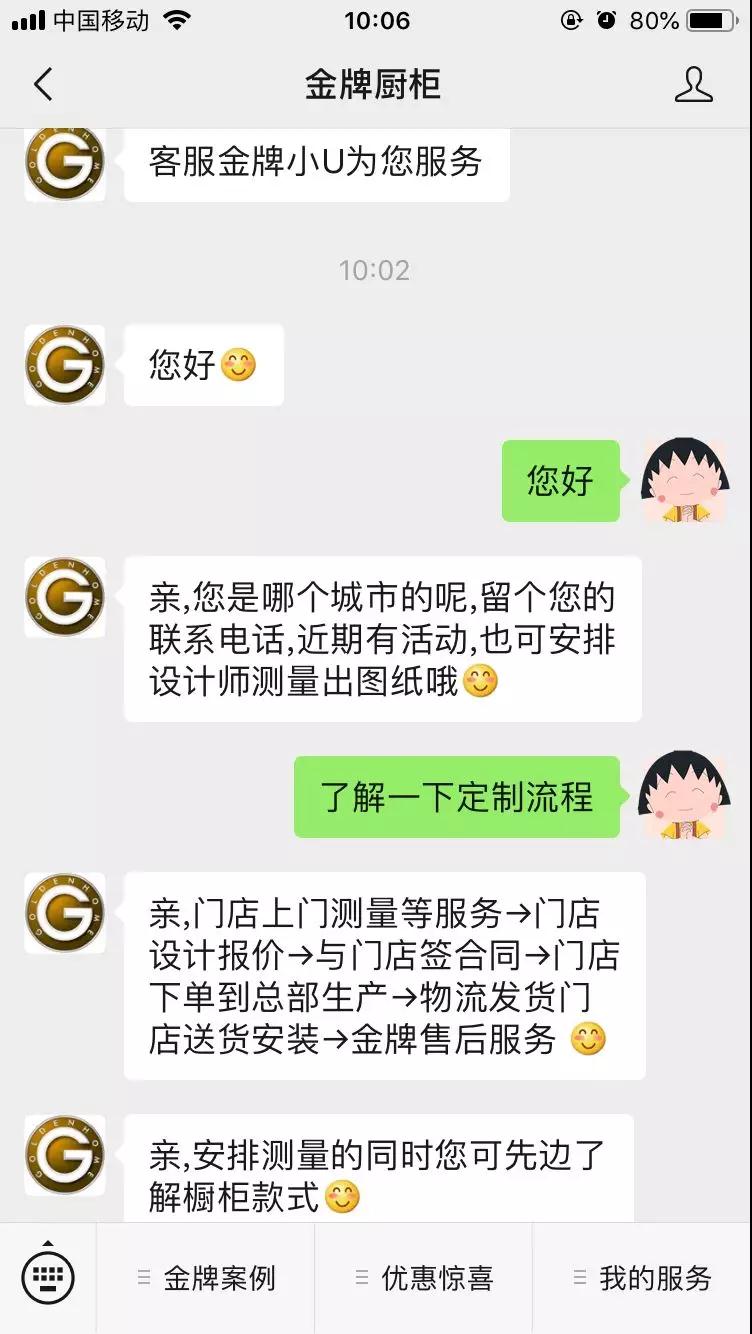Open the 优惠惊喜 menu
Viewport: 752px width, 1334px height.
click(424, 1278)
